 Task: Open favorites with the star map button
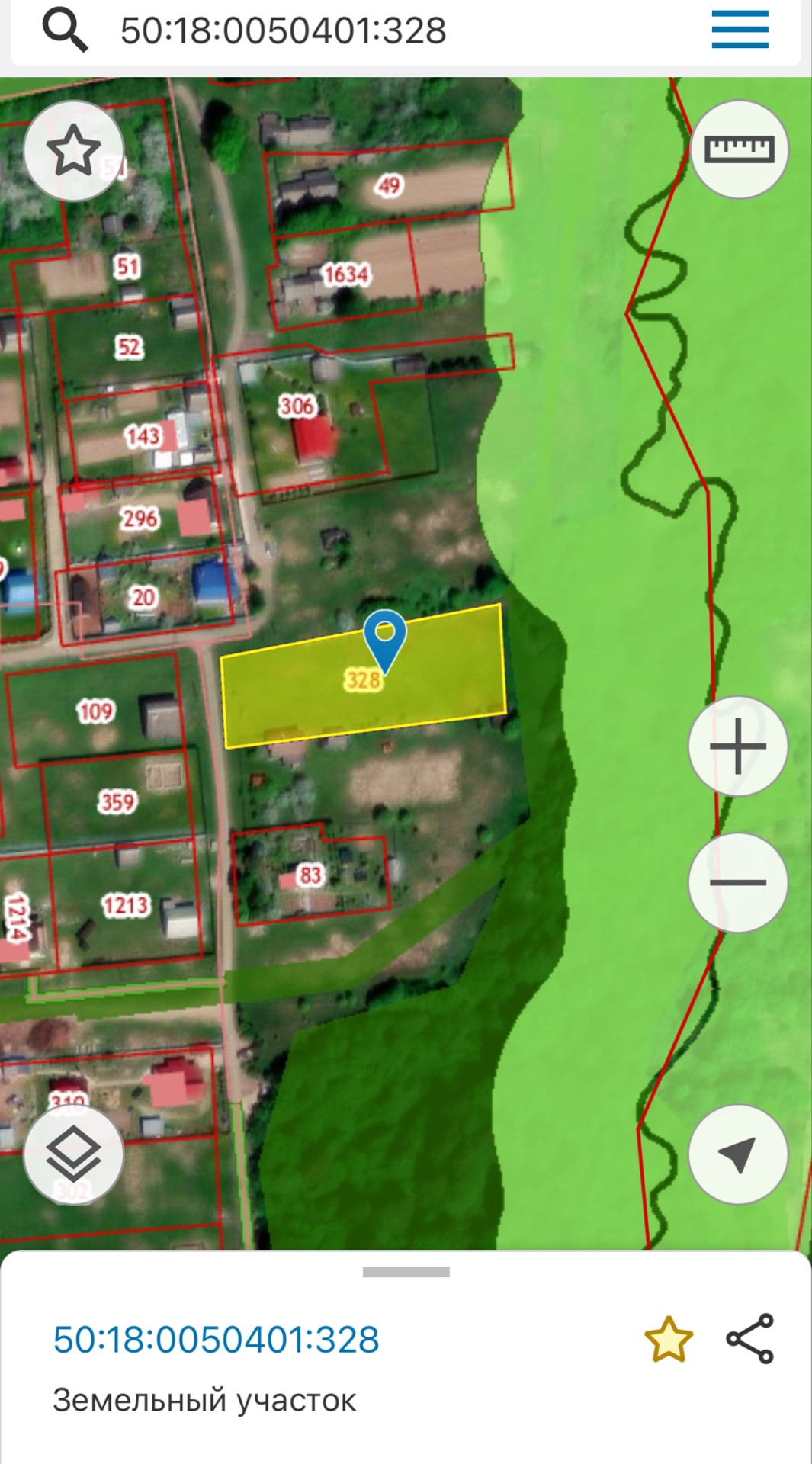coord(73,150)
